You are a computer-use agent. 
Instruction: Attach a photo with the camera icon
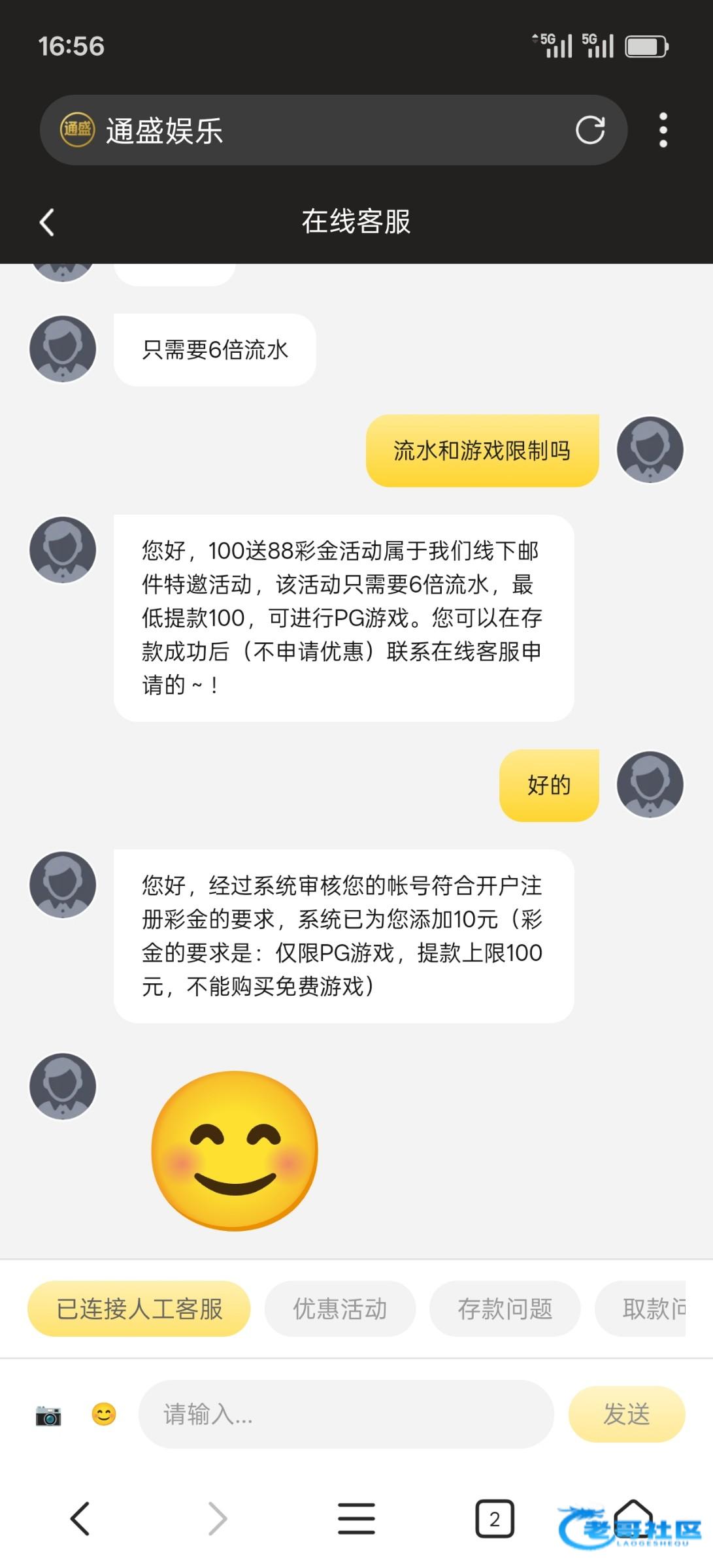(x=48, y=1415)
